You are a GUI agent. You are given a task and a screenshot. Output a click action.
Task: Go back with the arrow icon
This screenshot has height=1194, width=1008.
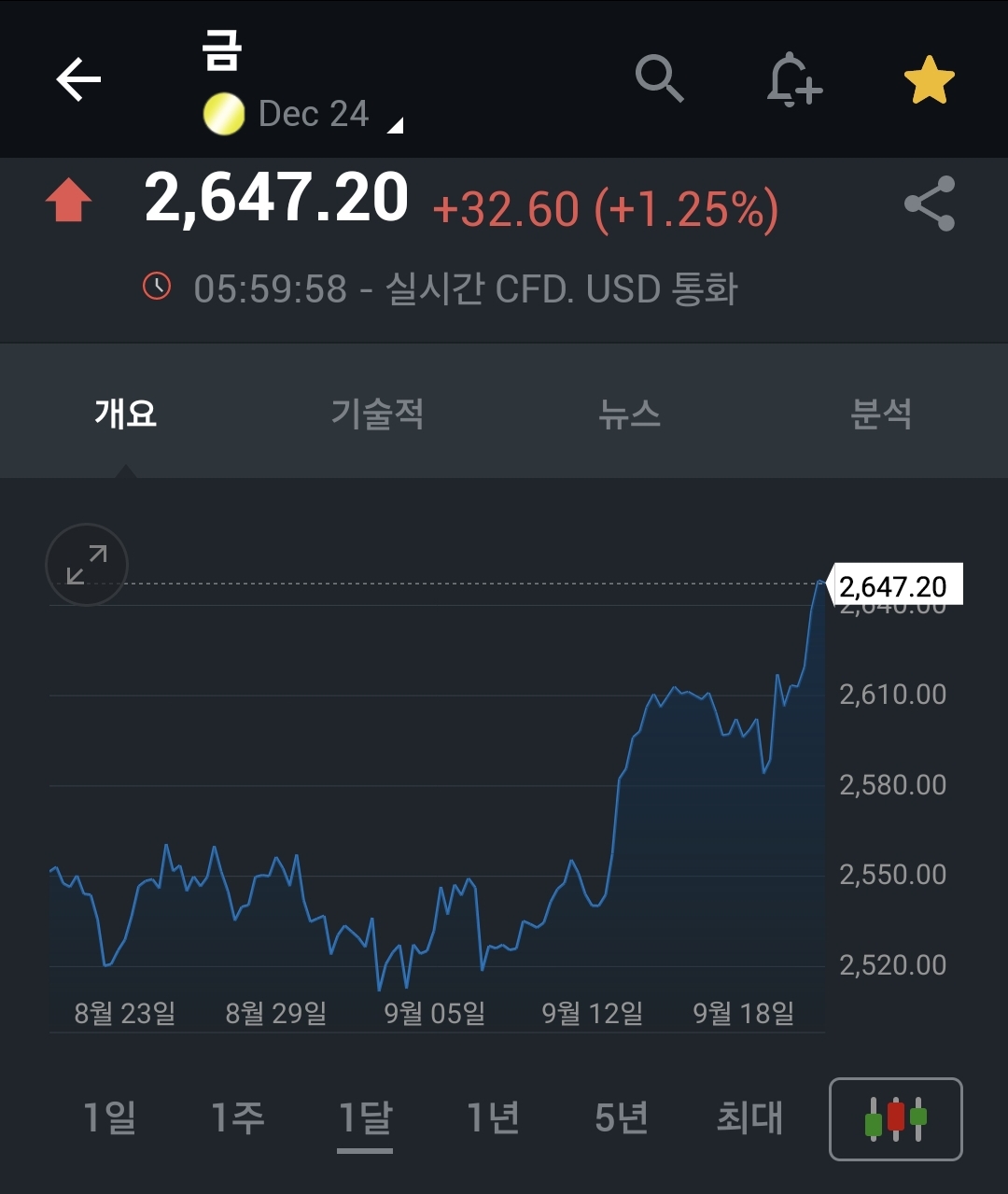click(x=77, y=78)
